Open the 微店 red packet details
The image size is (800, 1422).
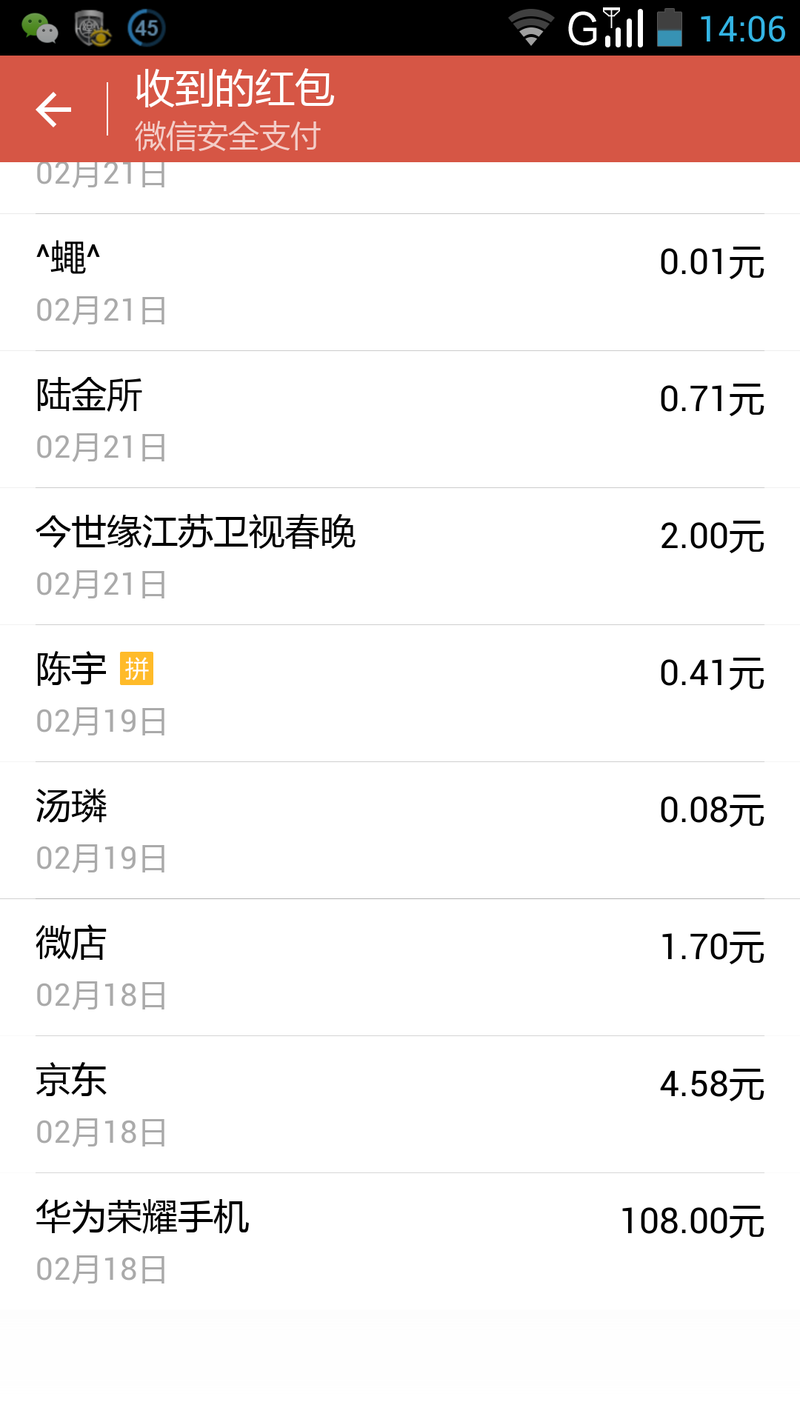400,967
